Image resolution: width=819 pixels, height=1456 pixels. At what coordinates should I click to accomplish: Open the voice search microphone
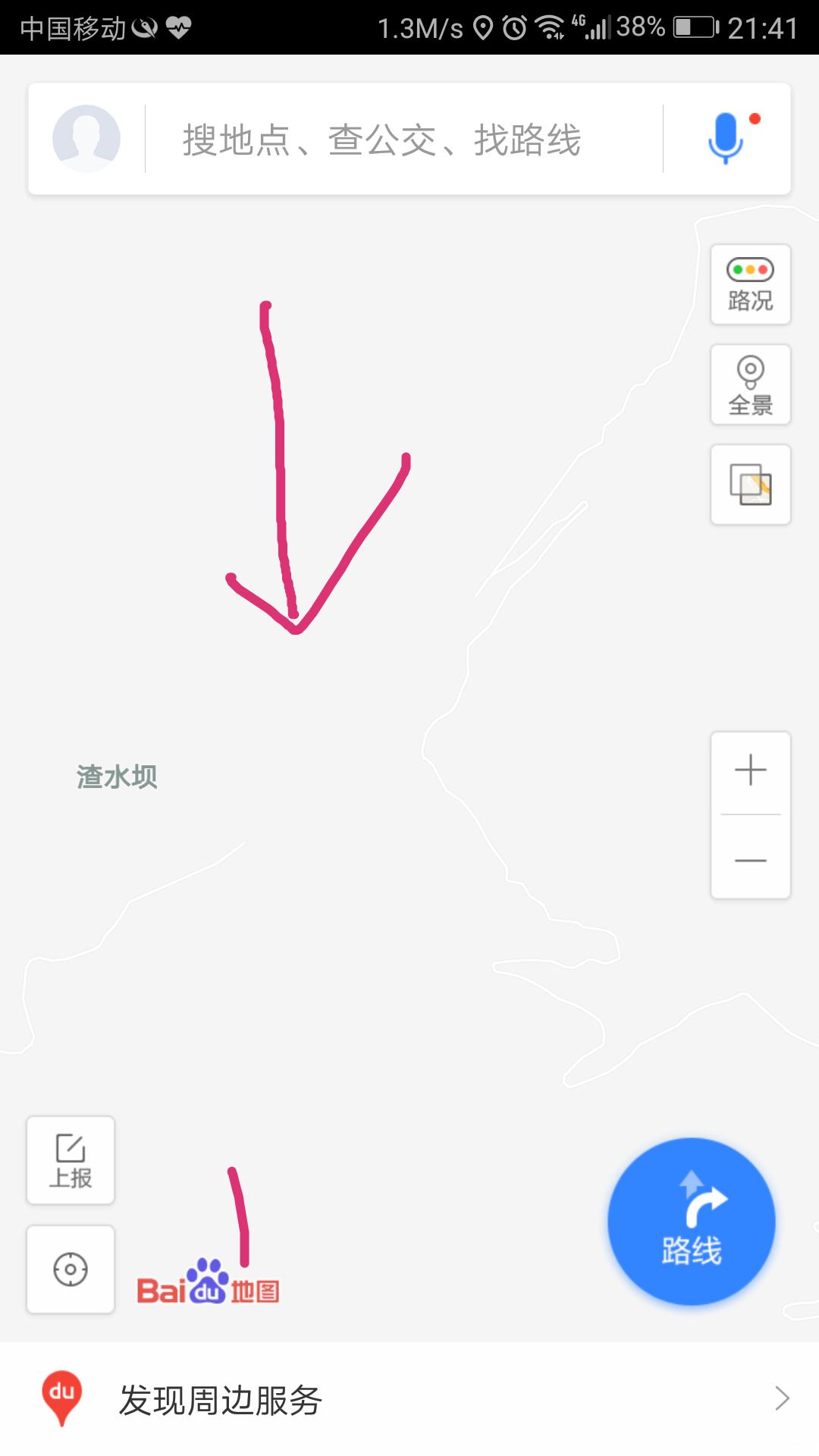(724, 139)
